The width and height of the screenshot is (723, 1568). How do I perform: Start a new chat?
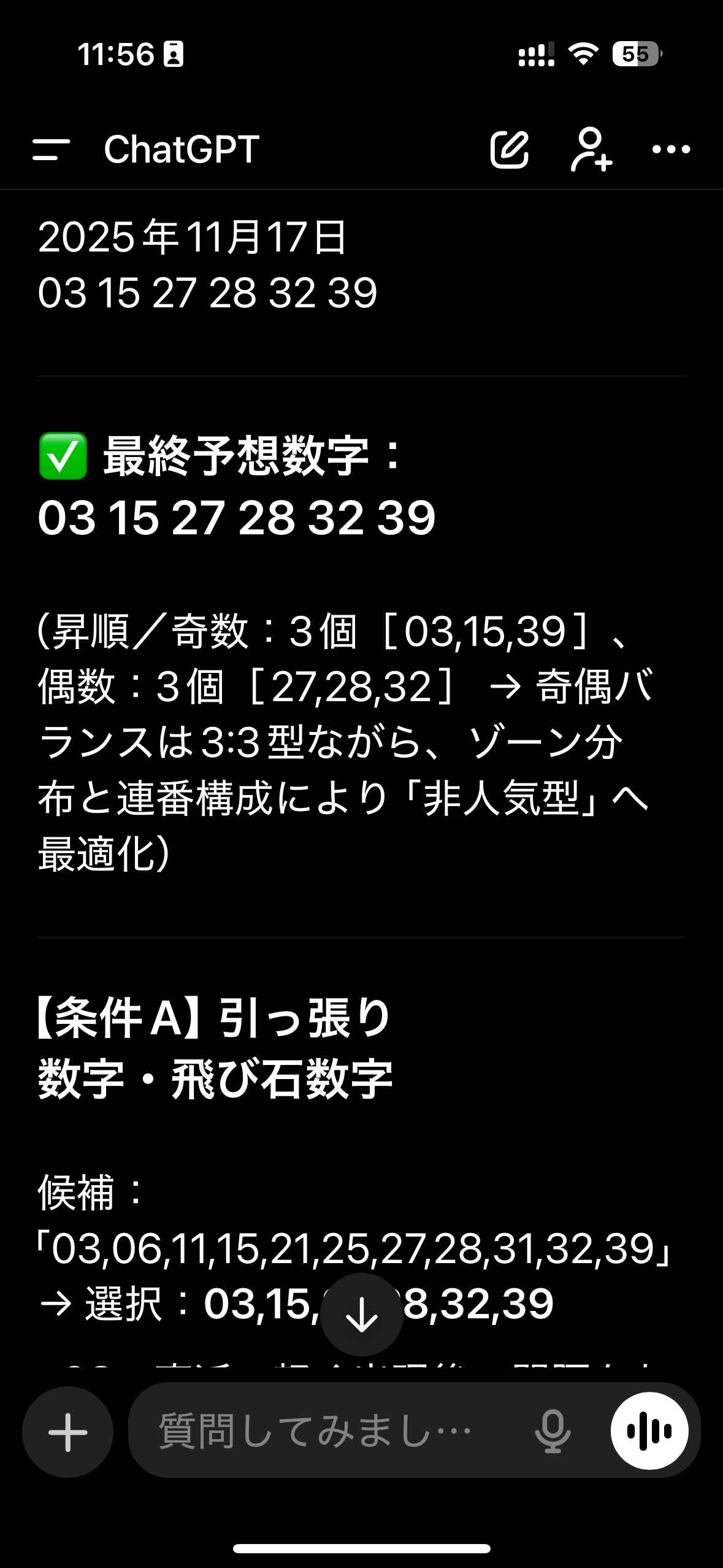tap(509, 149)
